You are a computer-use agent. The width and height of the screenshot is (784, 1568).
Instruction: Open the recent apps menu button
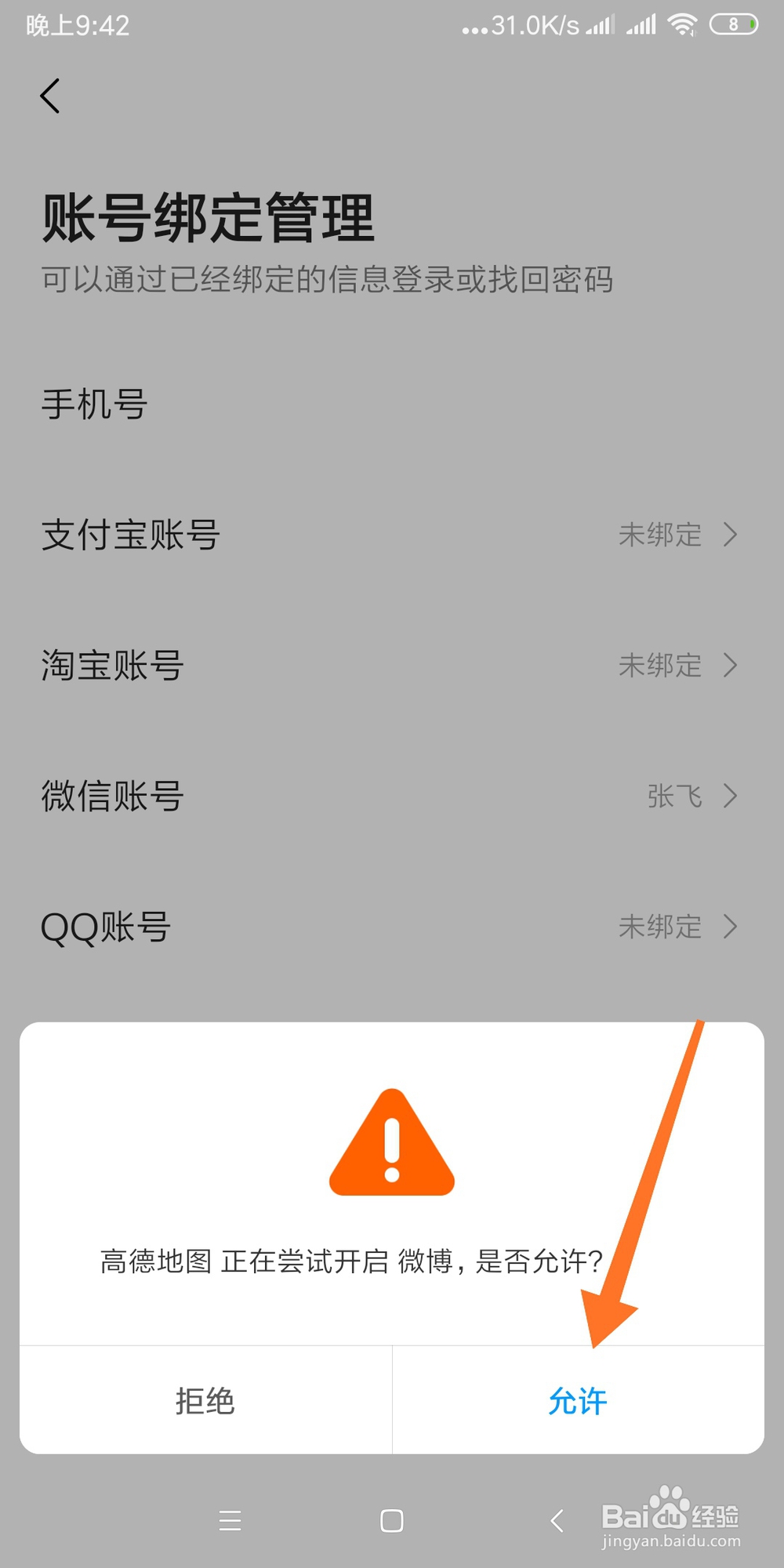[x=230, y=1521]
